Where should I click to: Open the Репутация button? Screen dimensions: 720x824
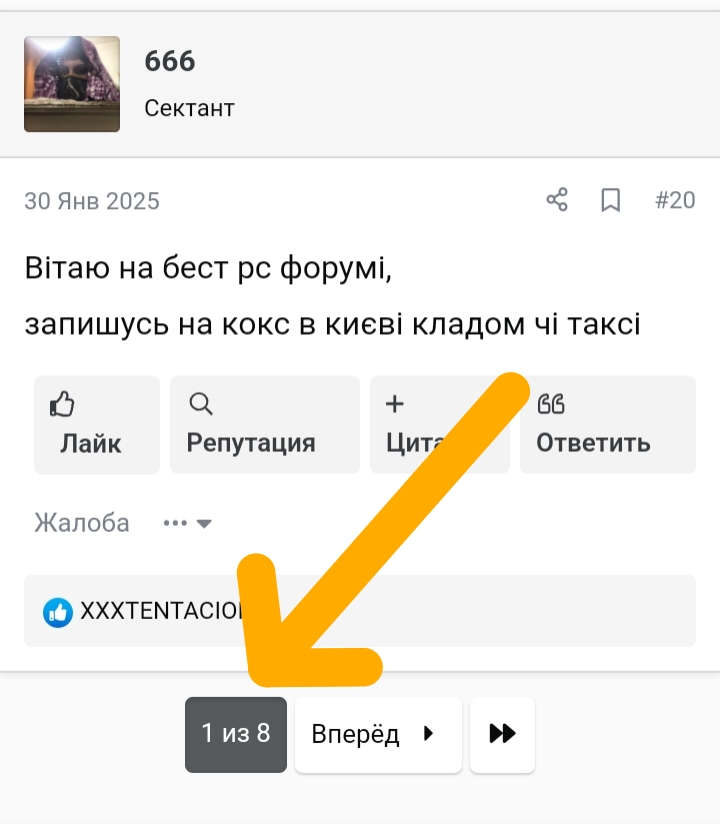pos(264,424)
